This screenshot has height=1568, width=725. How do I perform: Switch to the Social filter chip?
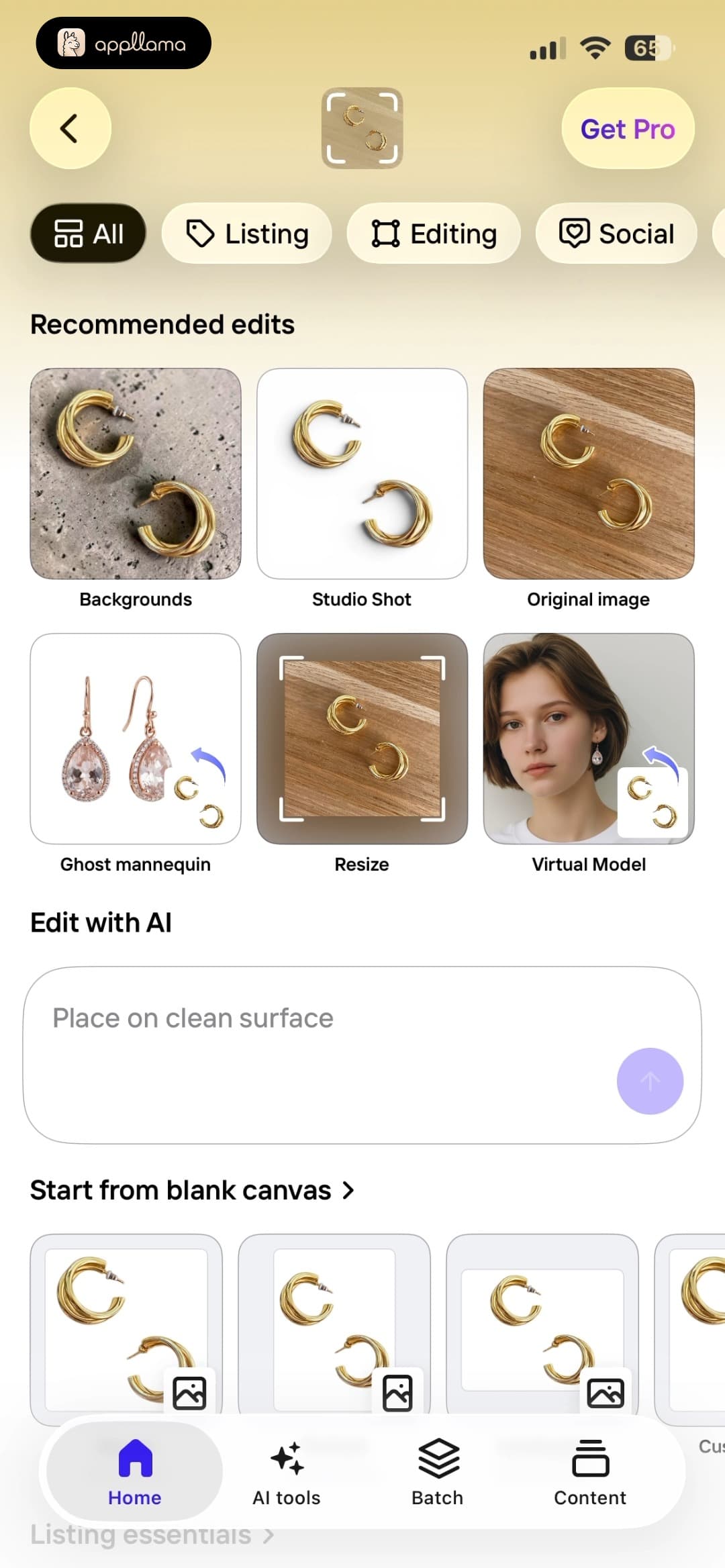point(616,234)
